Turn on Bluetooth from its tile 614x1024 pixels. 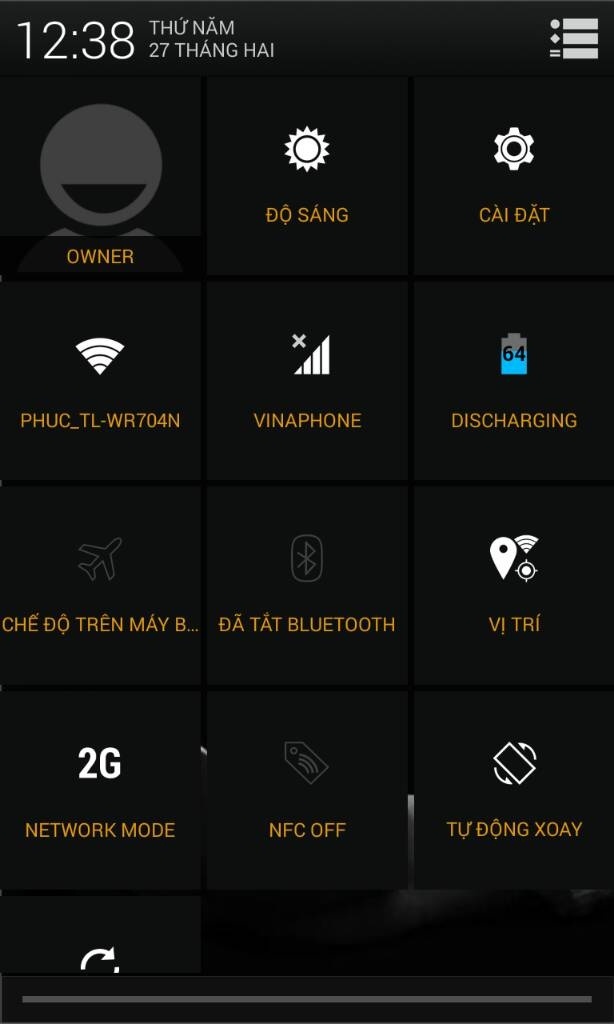(x=307, y=585)
